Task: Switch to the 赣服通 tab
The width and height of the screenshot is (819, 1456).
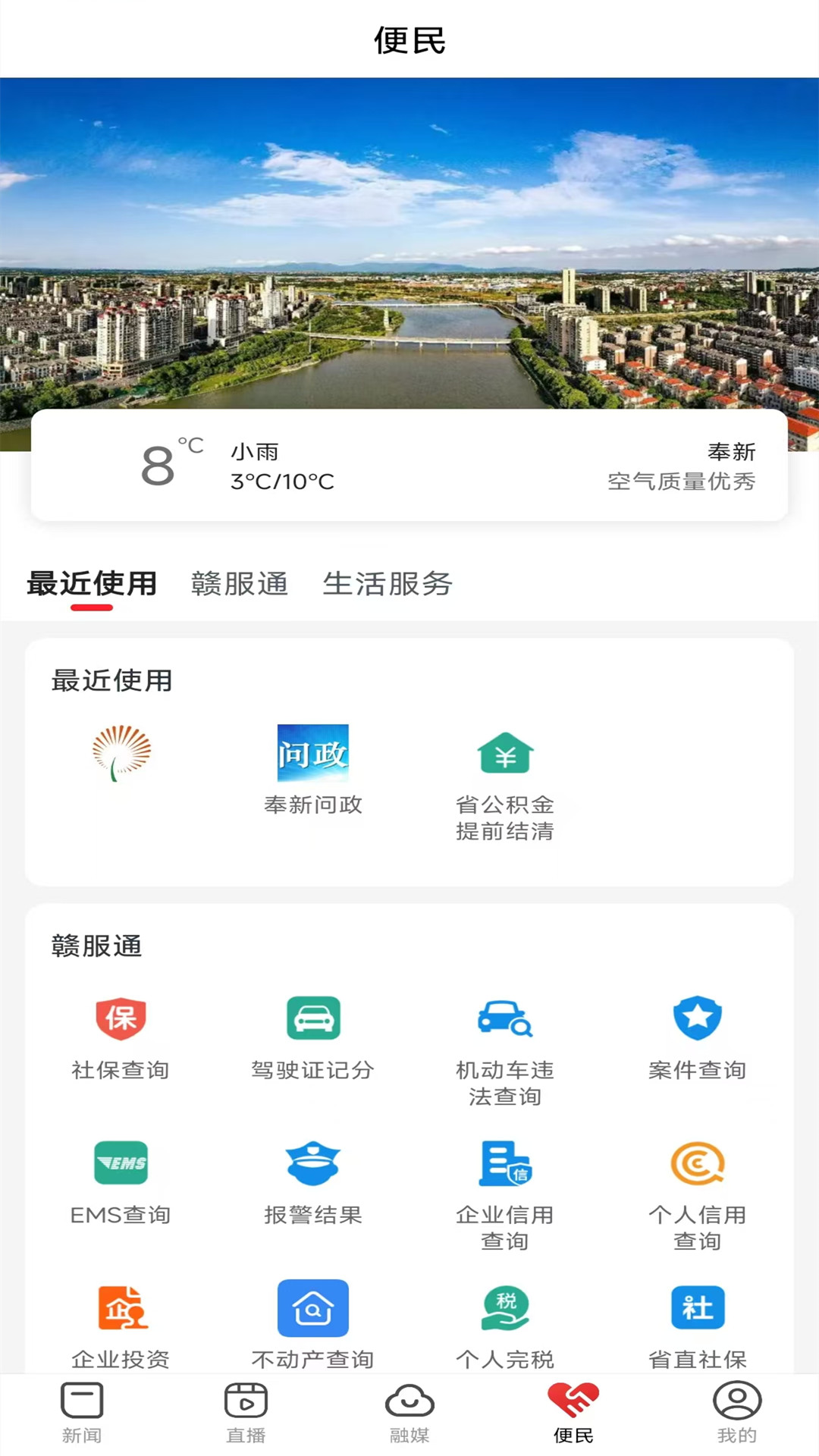Action: 240,585
